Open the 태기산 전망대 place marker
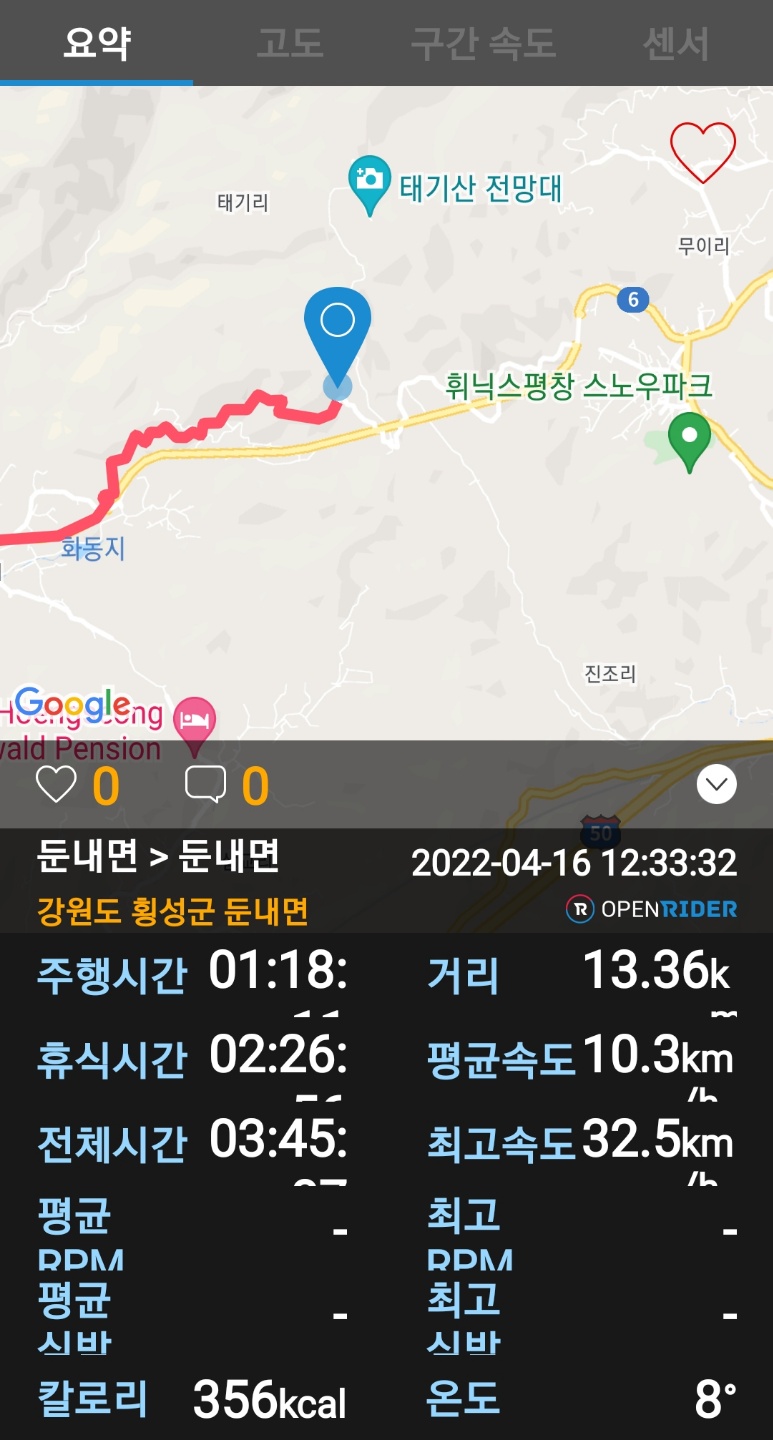The height and width of the screenshot is (1440, 773). pyautogui.click(x=369, y=183)
